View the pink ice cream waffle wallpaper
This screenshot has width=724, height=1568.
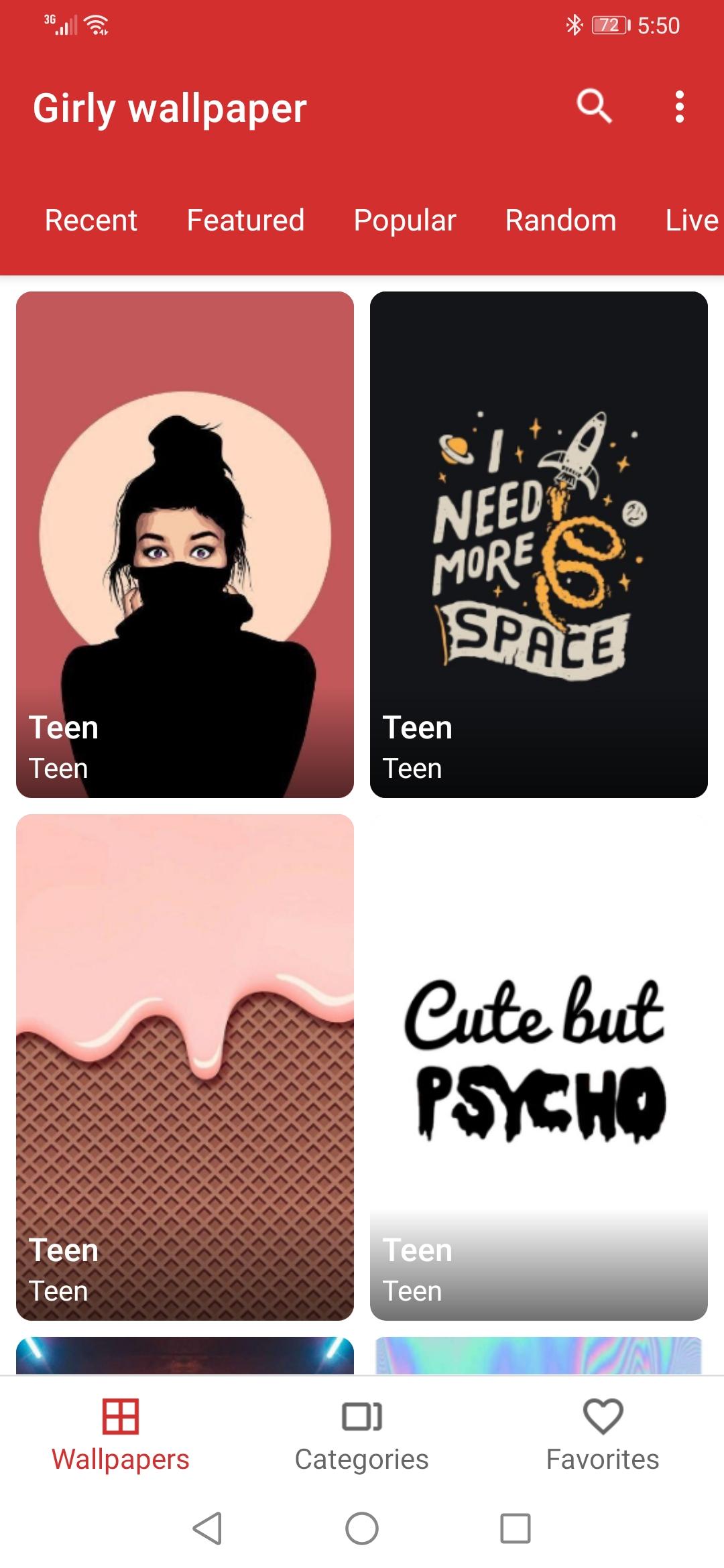[x=185, y=1067]
